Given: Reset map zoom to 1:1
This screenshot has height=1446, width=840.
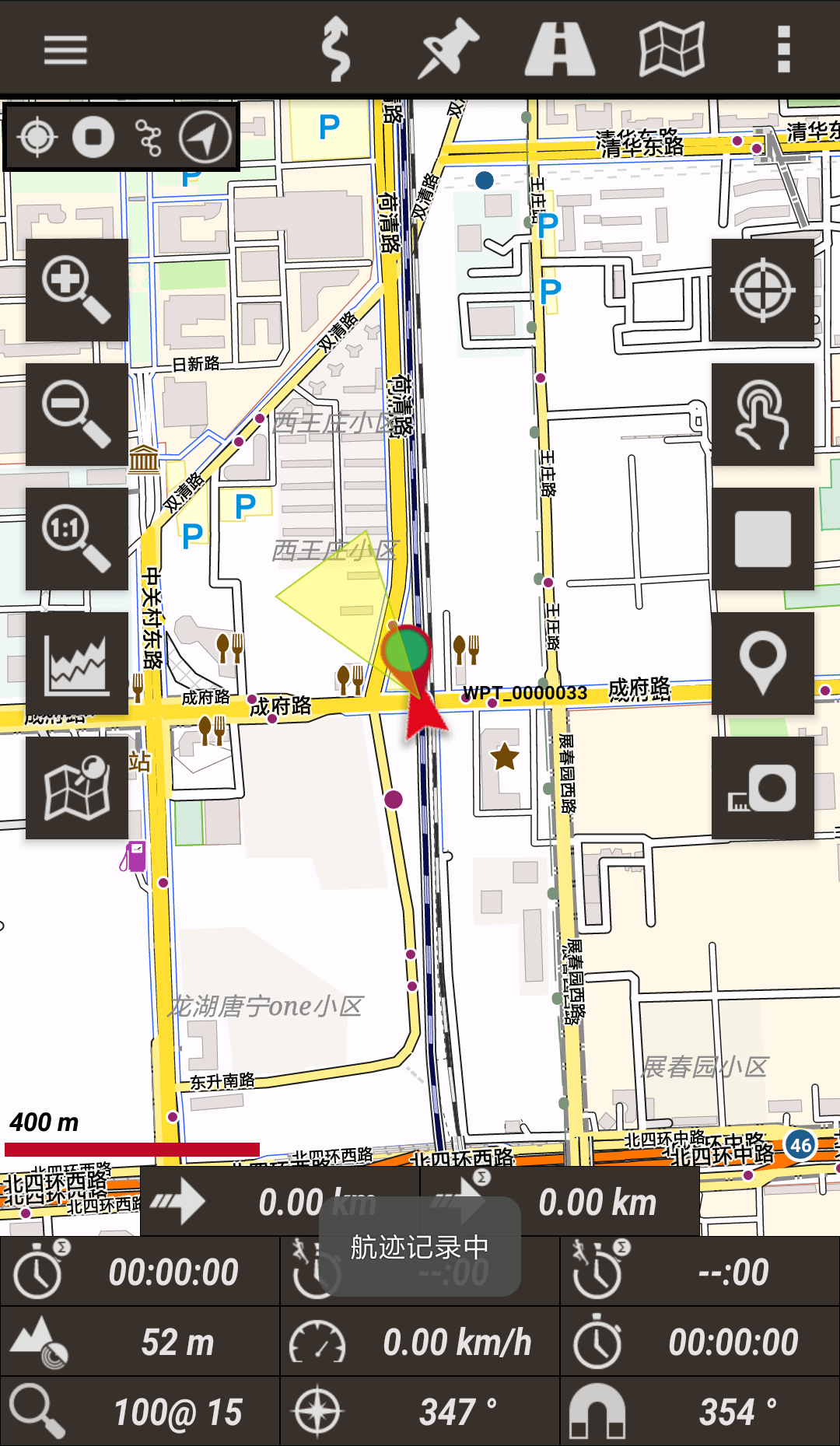Looking at the screenshot, I should point(76,538).
